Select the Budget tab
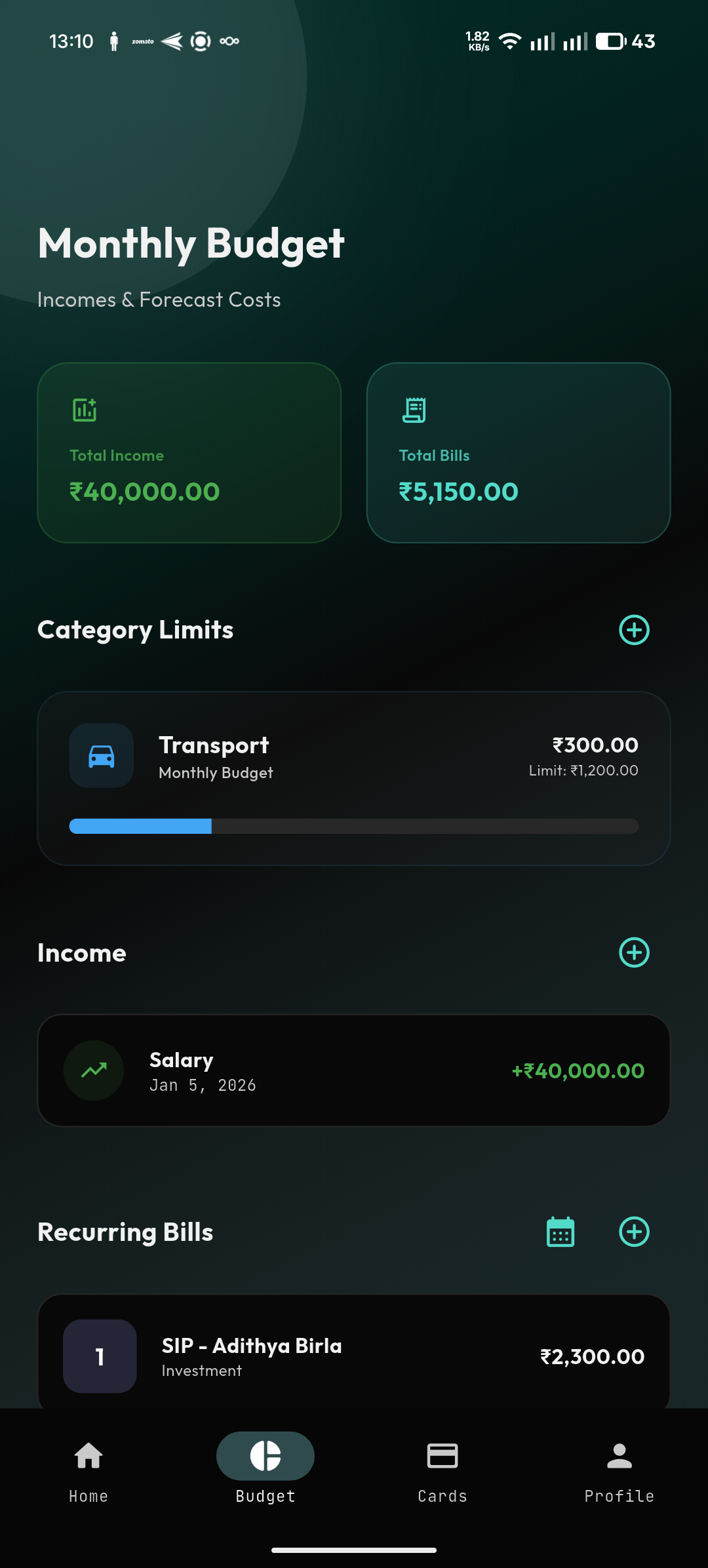708x1568 pixels. [x=265, y=1468]
